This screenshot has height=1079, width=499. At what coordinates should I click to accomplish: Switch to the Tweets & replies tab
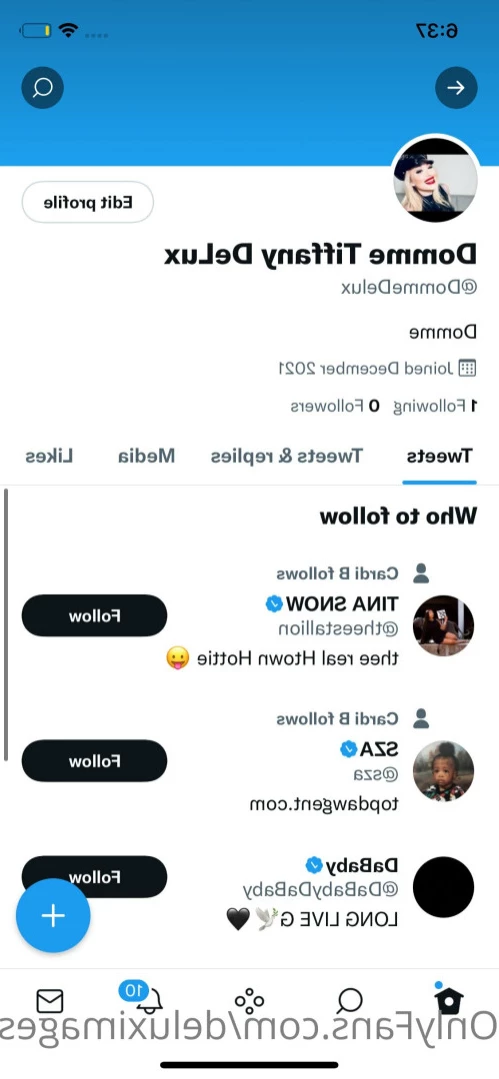click(286, 456)
